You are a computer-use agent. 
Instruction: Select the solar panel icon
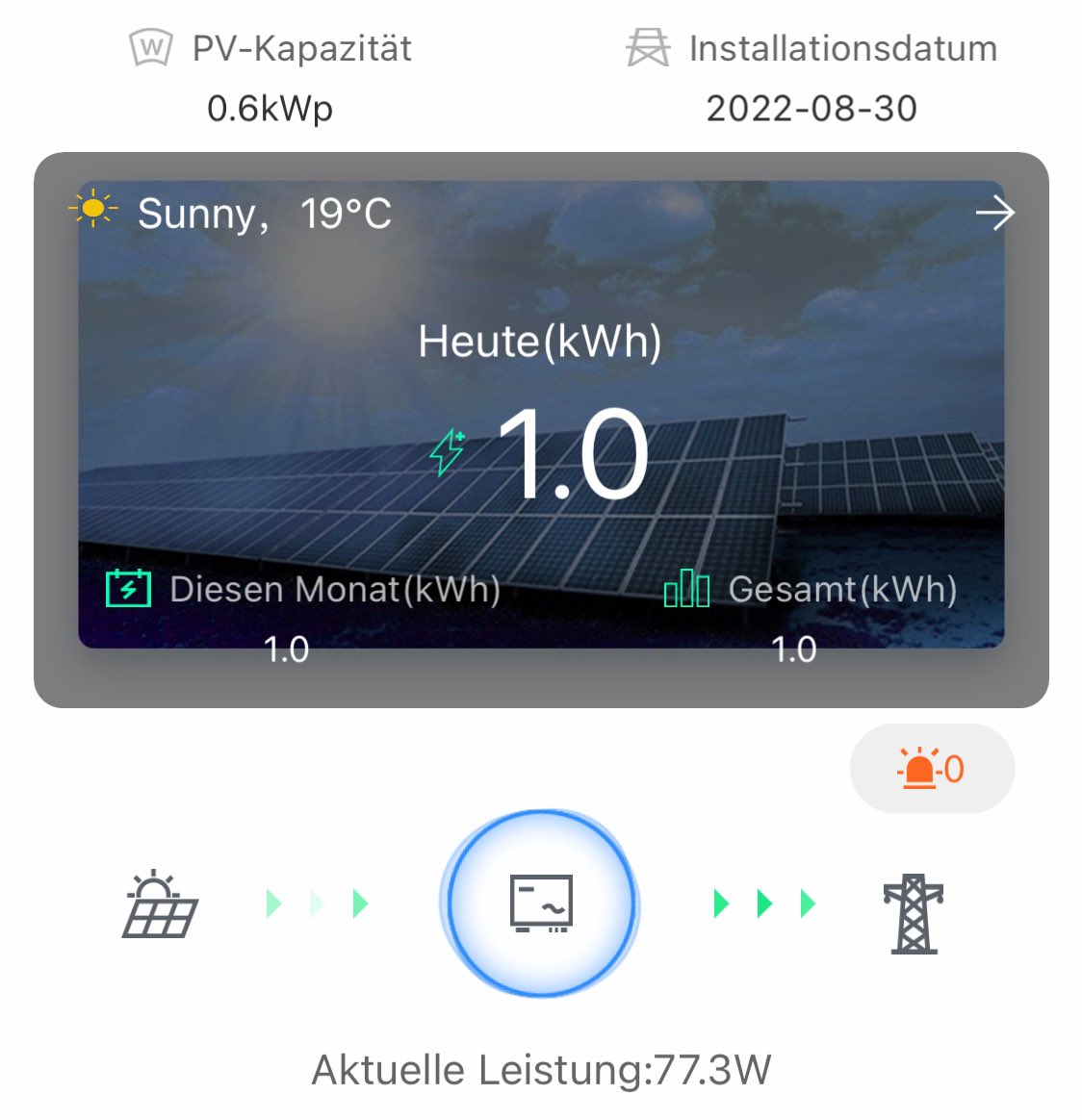click(160, 904)
